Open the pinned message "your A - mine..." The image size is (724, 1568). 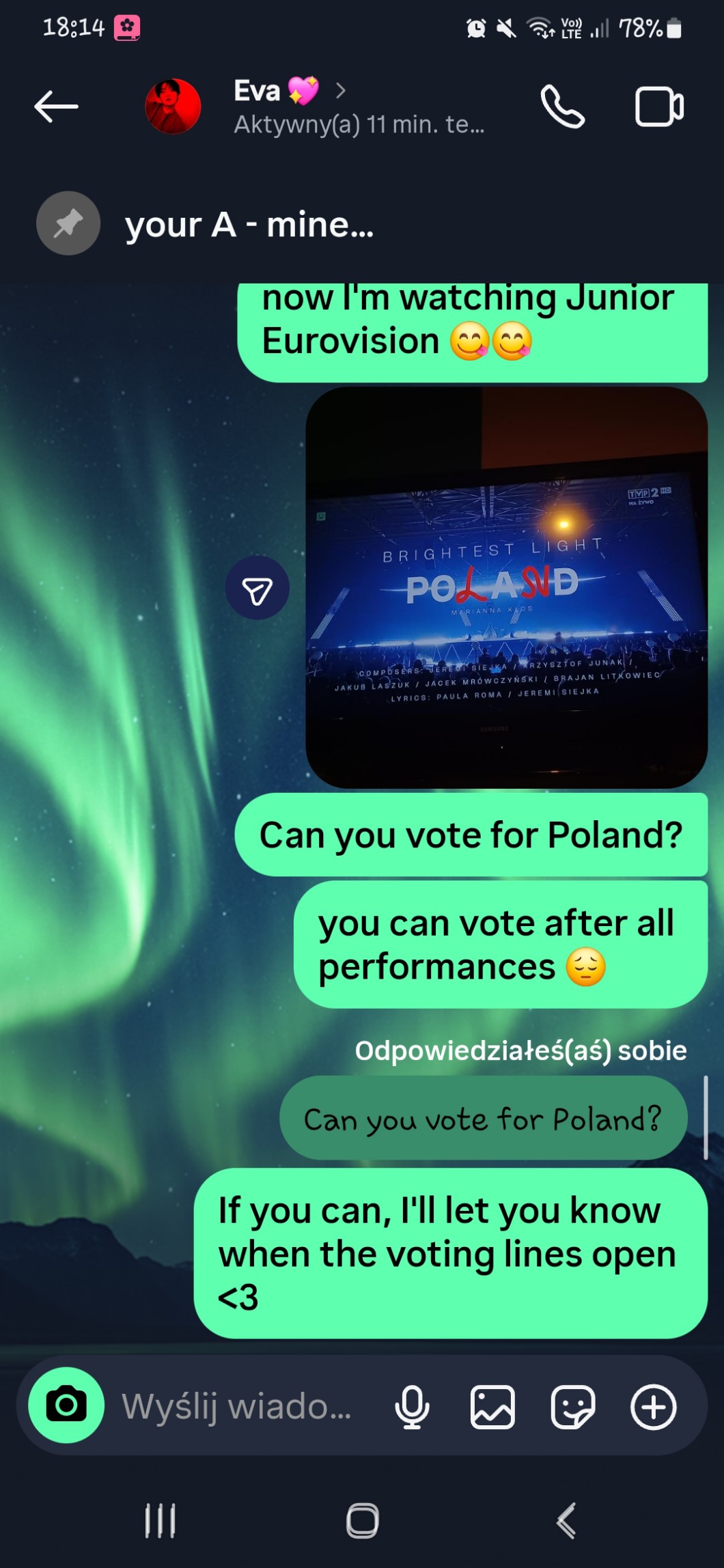[x=249, y=225]
